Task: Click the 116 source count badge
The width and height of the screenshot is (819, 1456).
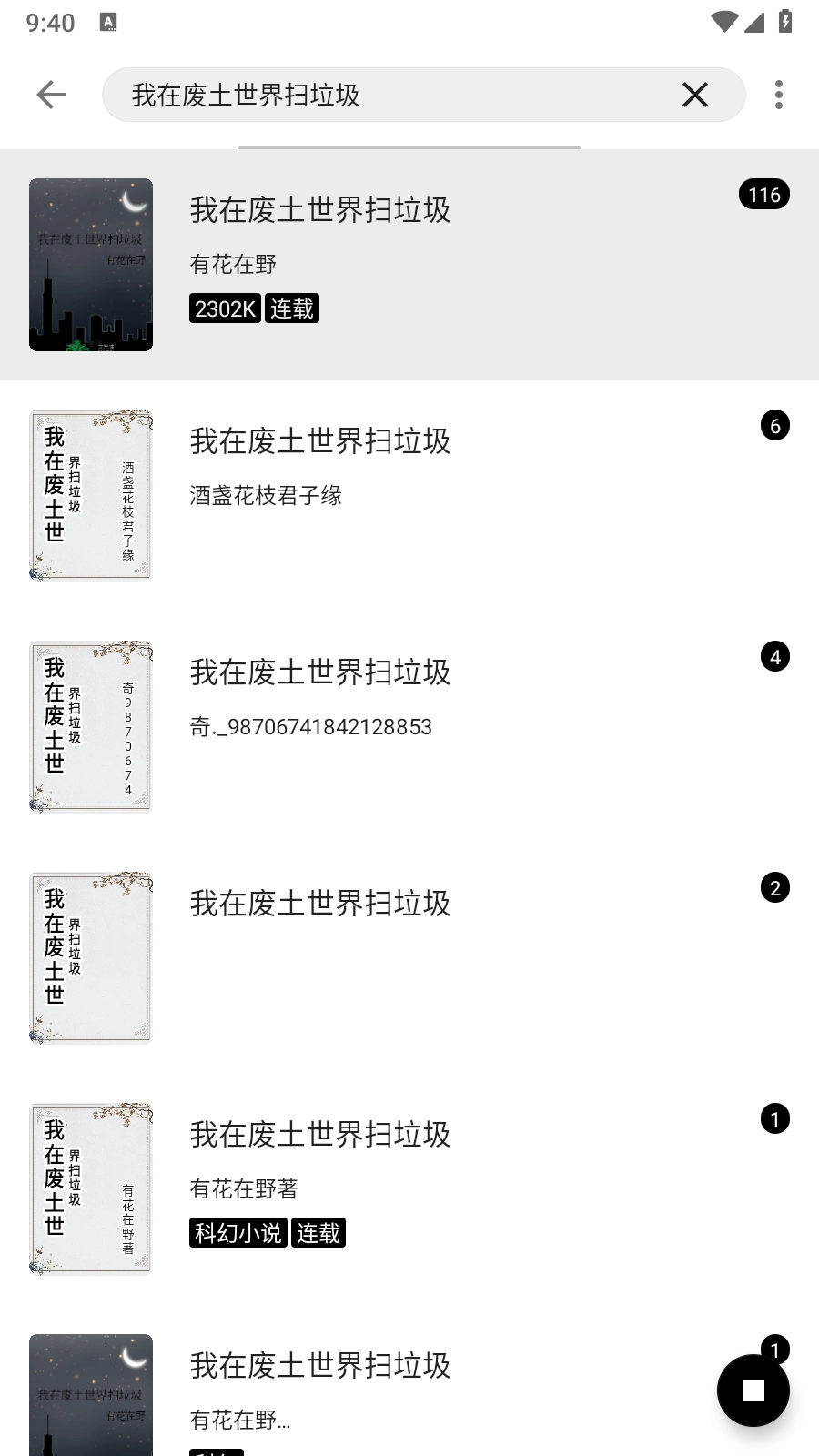Action: click(764, 194)
